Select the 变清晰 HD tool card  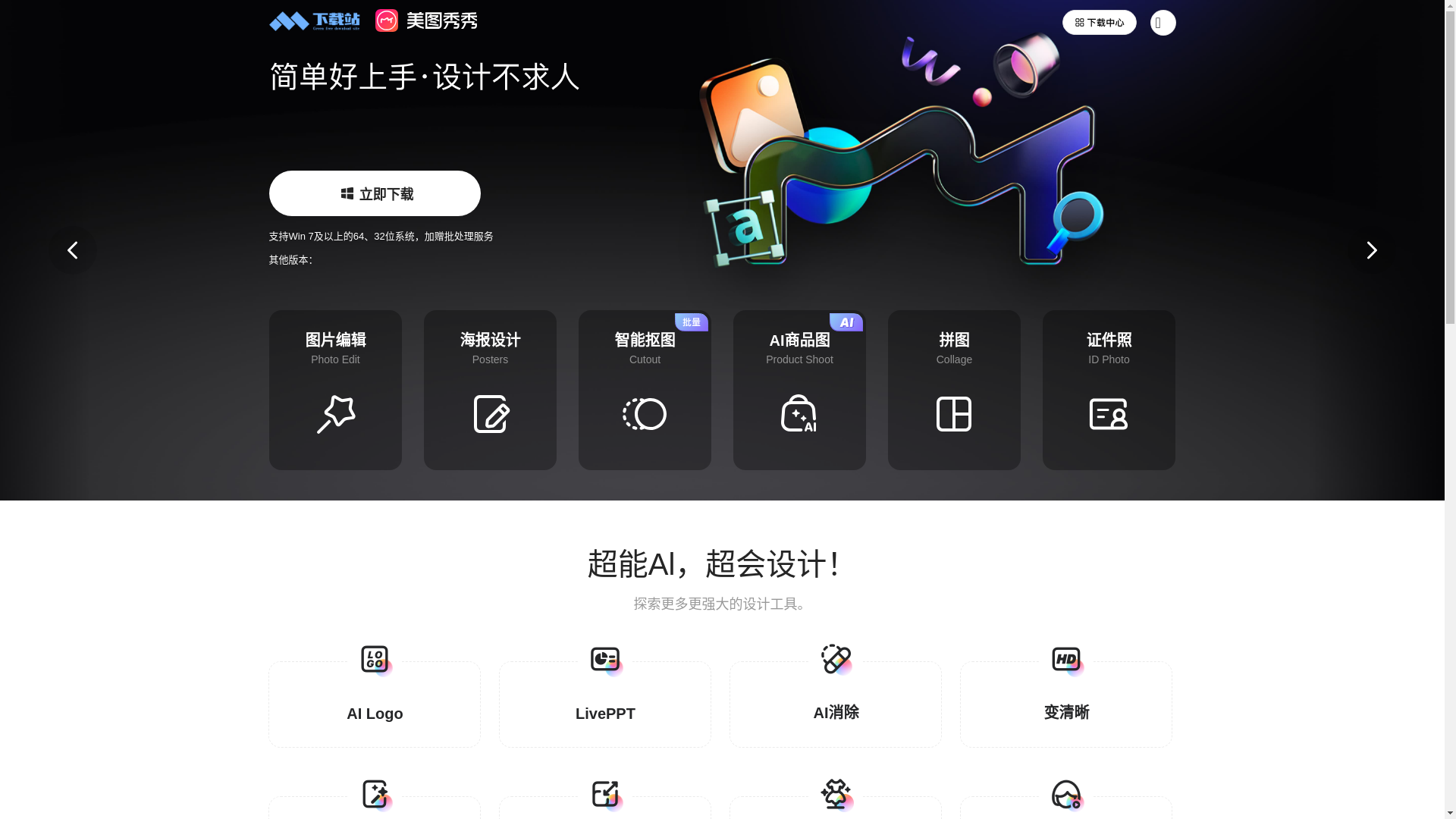click(1066, 704)
